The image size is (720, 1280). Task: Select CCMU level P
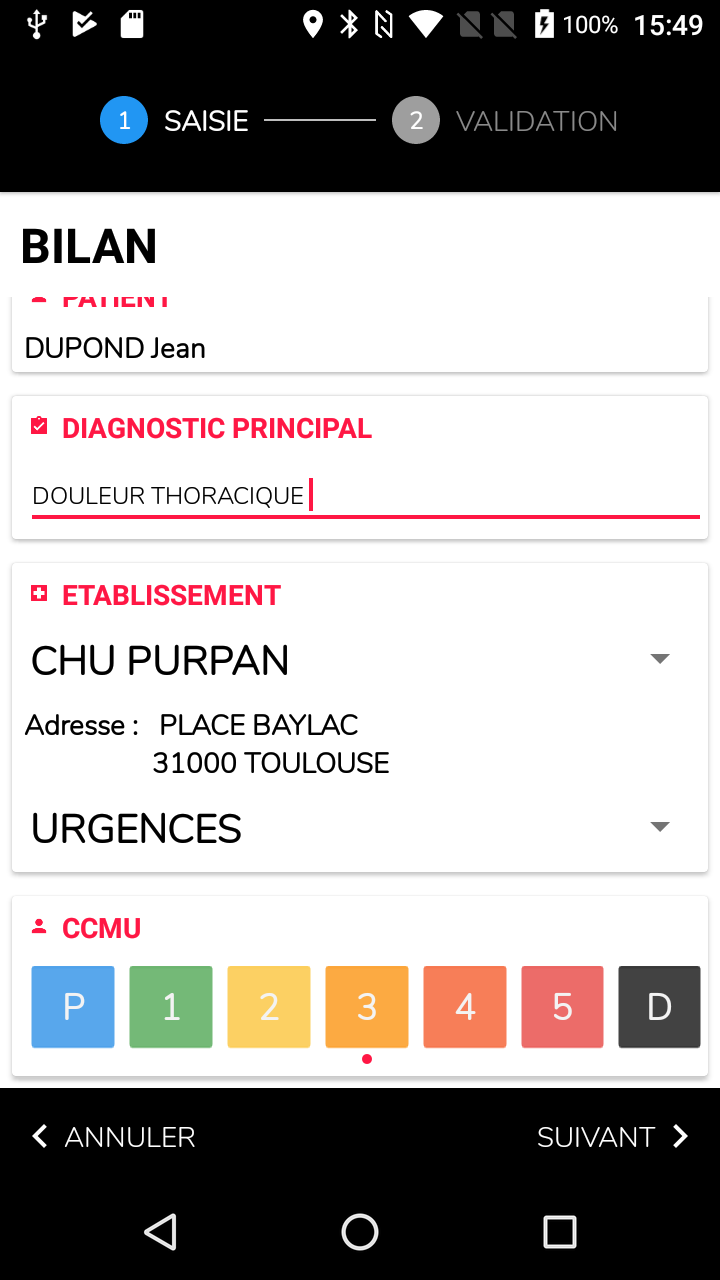[73, 1007]
